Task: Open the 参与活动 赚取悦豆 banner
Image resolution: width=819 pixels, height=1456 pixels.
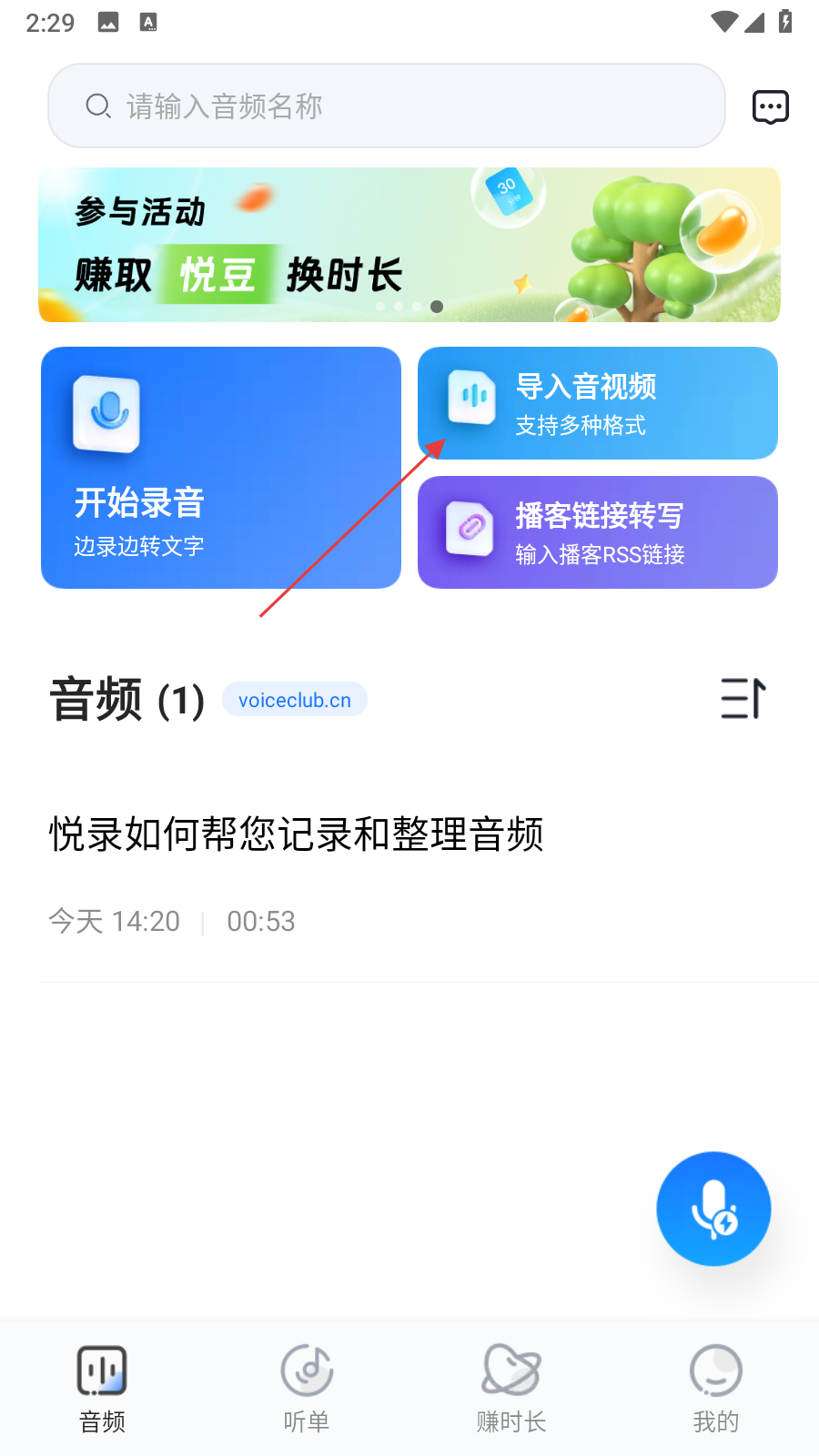Action: click(x=409, y=245)
